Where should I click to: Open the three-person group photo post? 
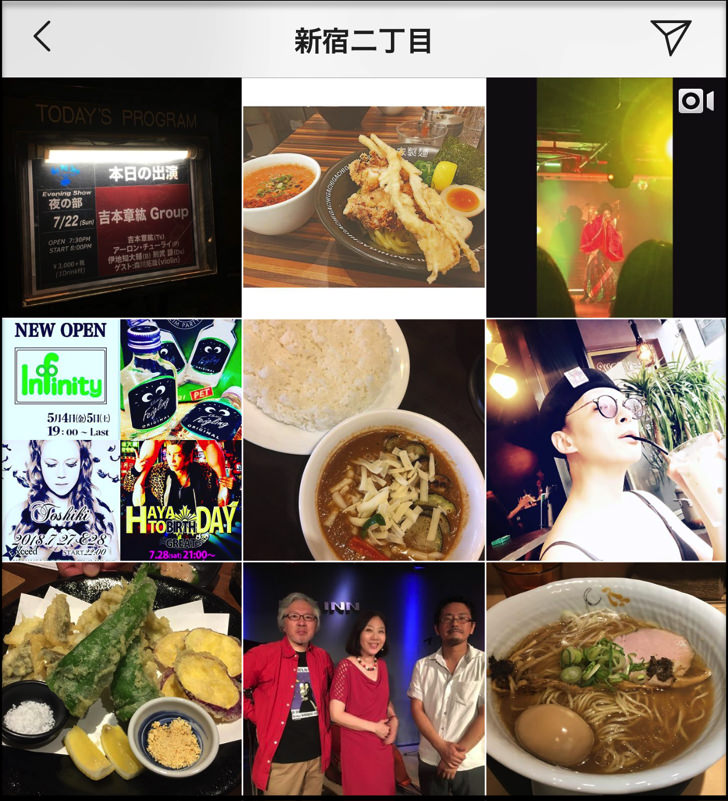pos(363,679)
